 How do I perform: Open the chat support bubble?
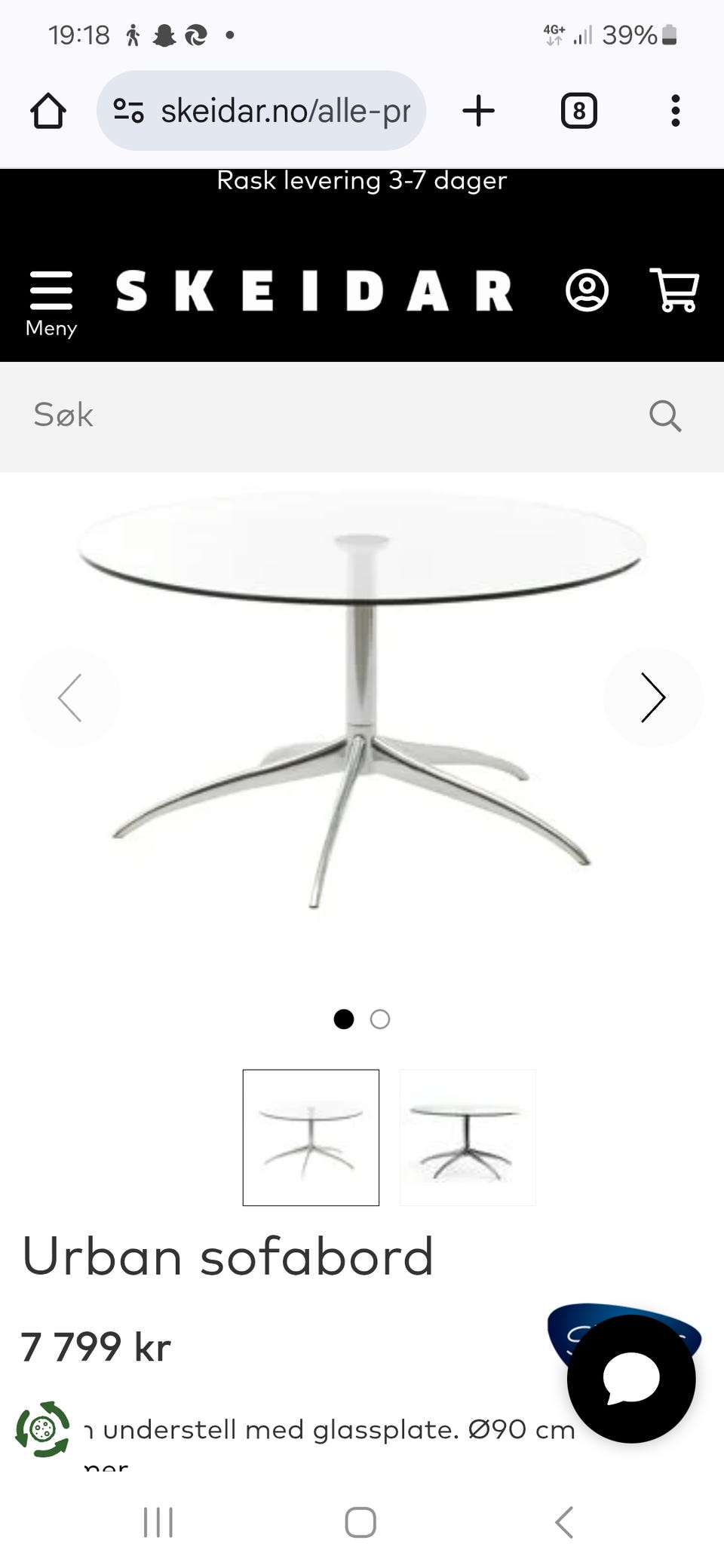tap(631, 1379)
